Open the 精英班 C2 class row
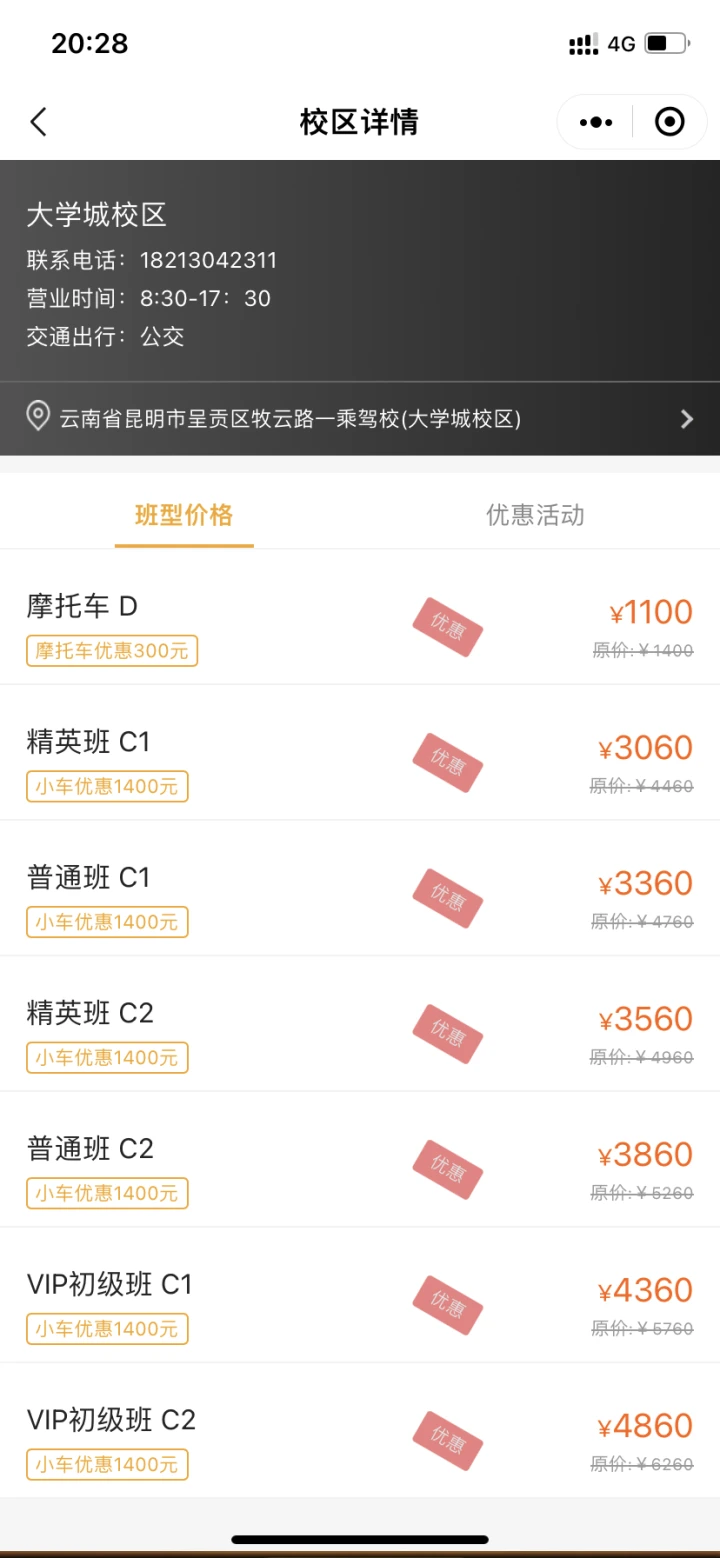The image size is (720, 1558). click(360, 1024)
